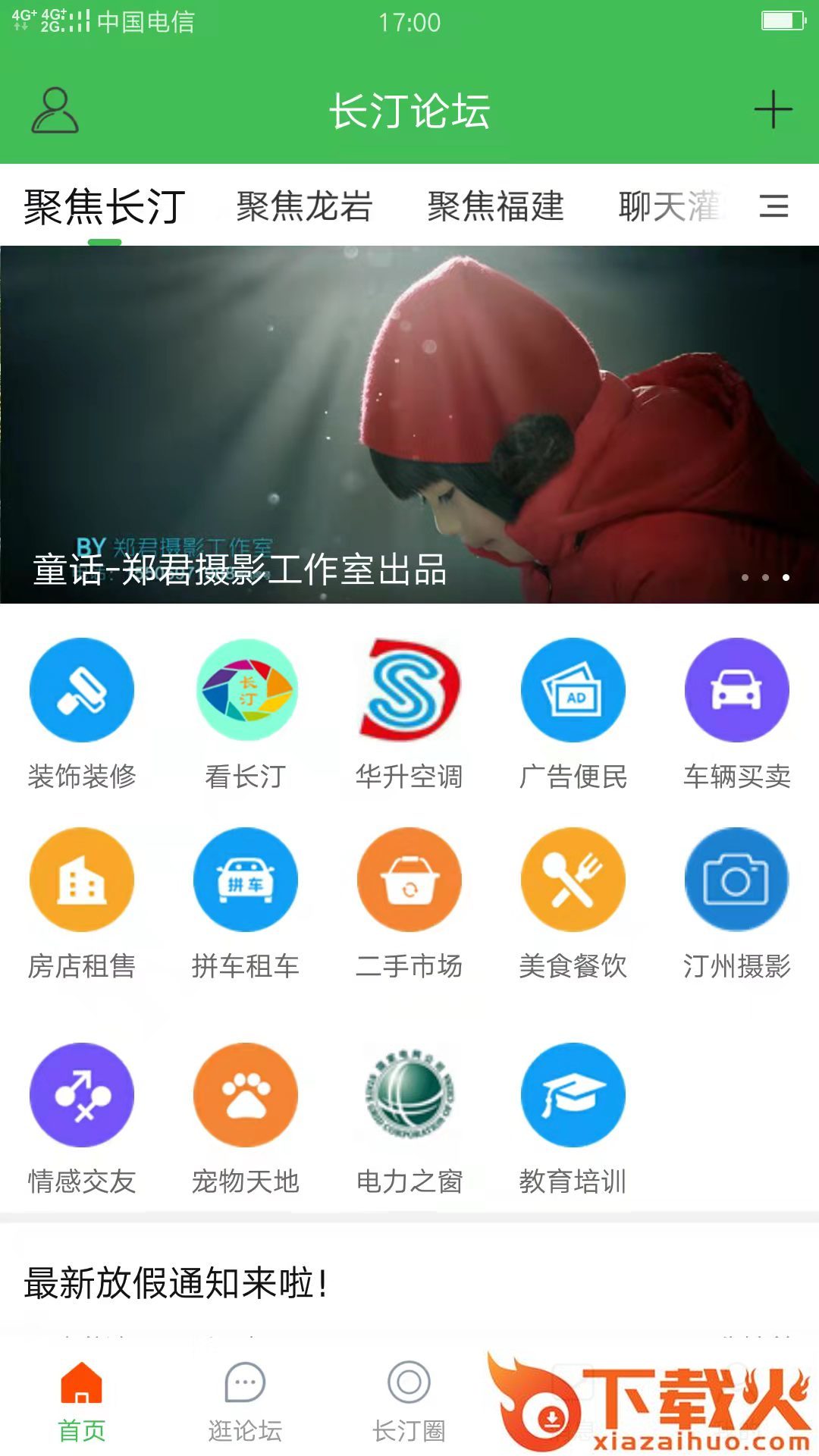Switch to the 聚焦福建 tab
Screen dimensions: 819x1456
[496, 206]
